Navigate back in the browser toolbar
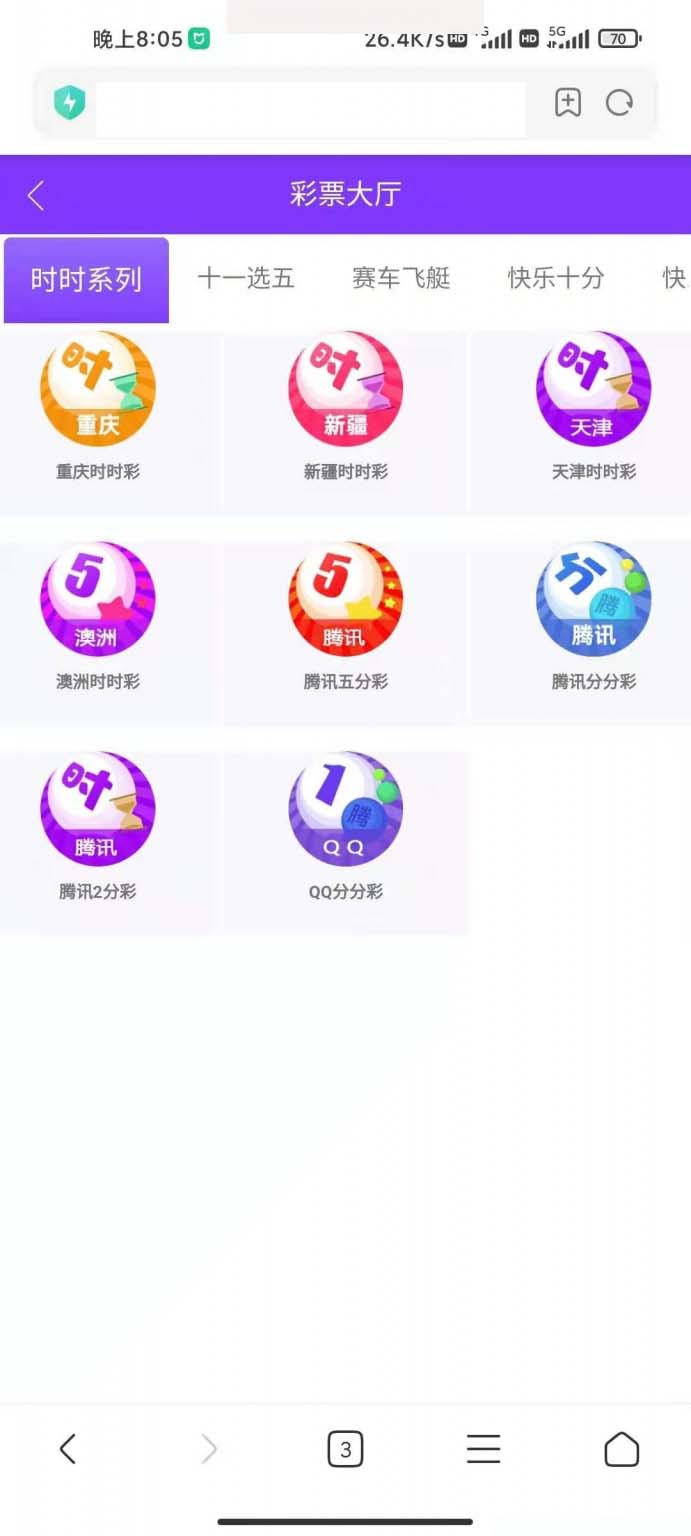Image resolution: width=691 pixels, height=1536 pixels. pyautogui.click(x=68, y=1449)
